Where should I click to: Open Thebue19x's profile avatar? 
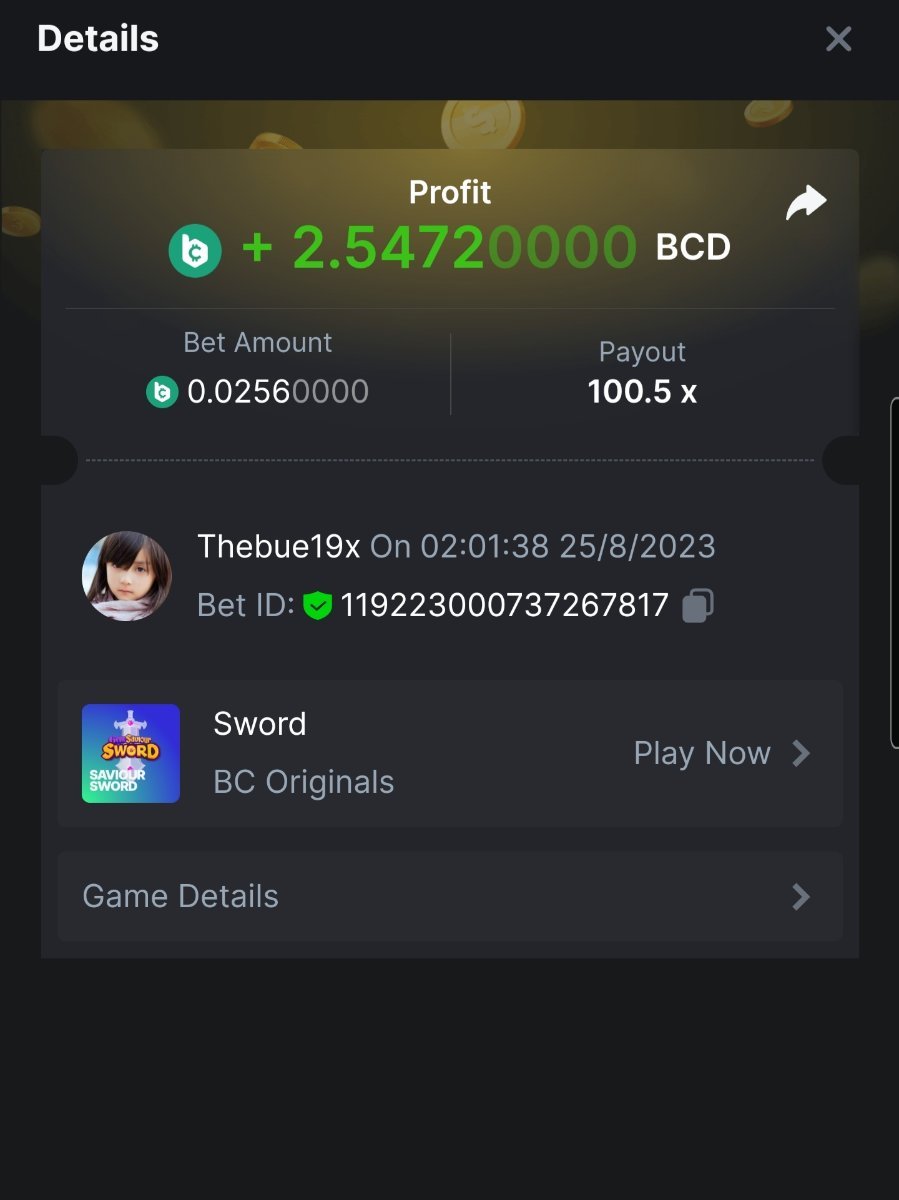126,576
